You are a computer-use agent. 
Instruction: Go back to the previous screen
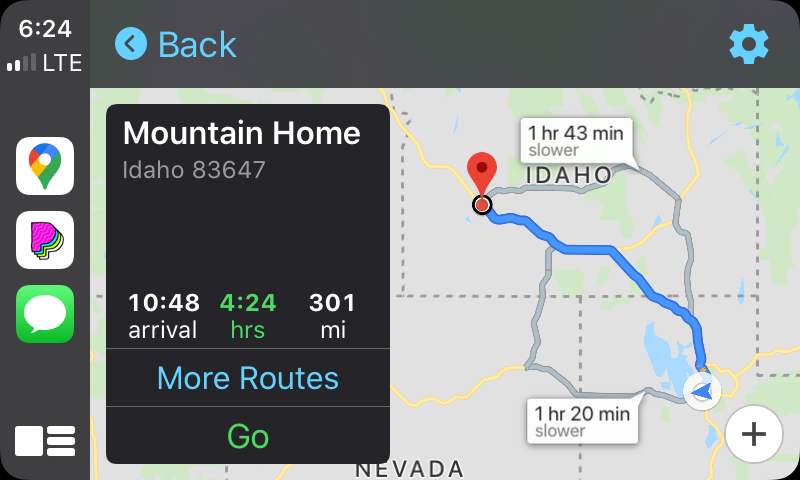tap(176, 44)
